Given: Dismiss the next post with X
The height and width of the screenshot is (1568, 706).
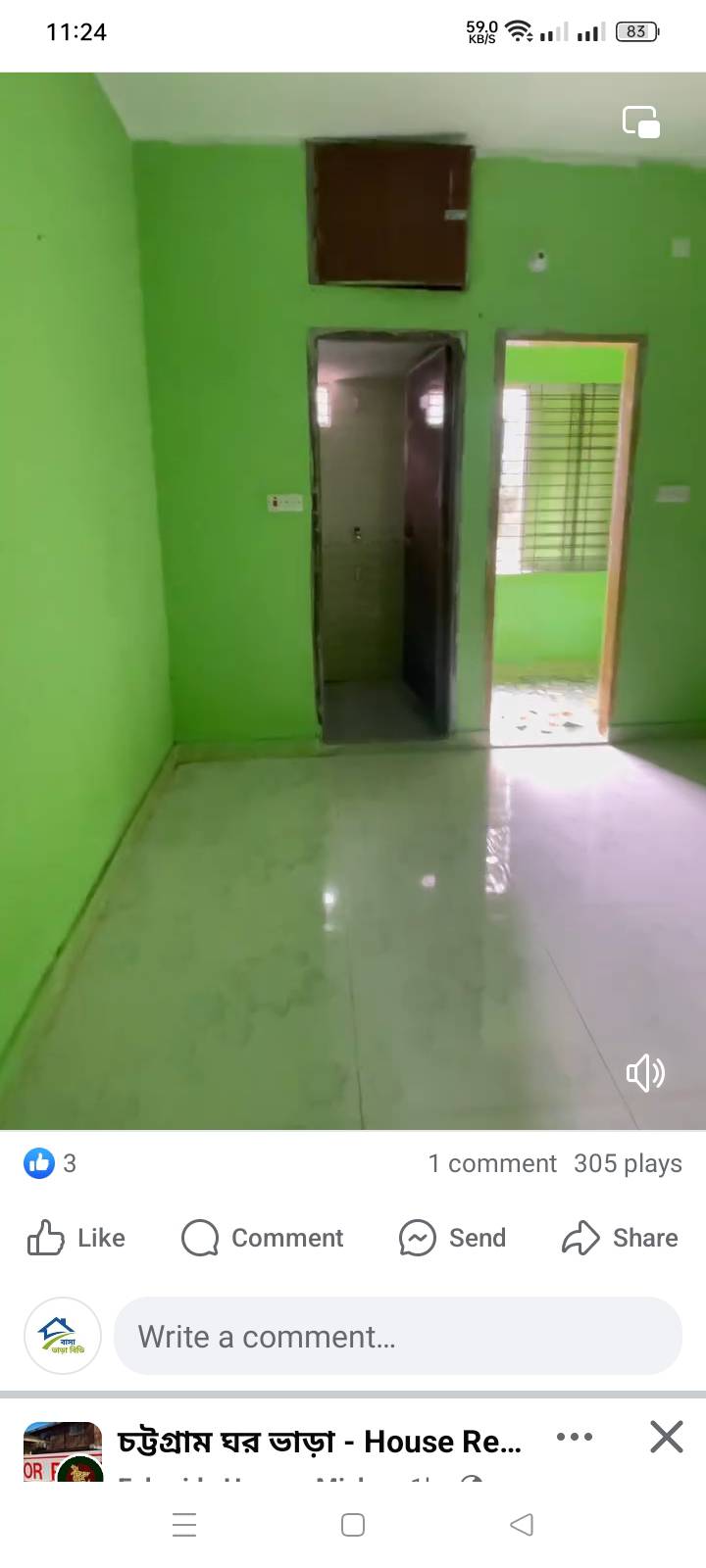Looking at the screenshot, I should (x=666, y=1438).
